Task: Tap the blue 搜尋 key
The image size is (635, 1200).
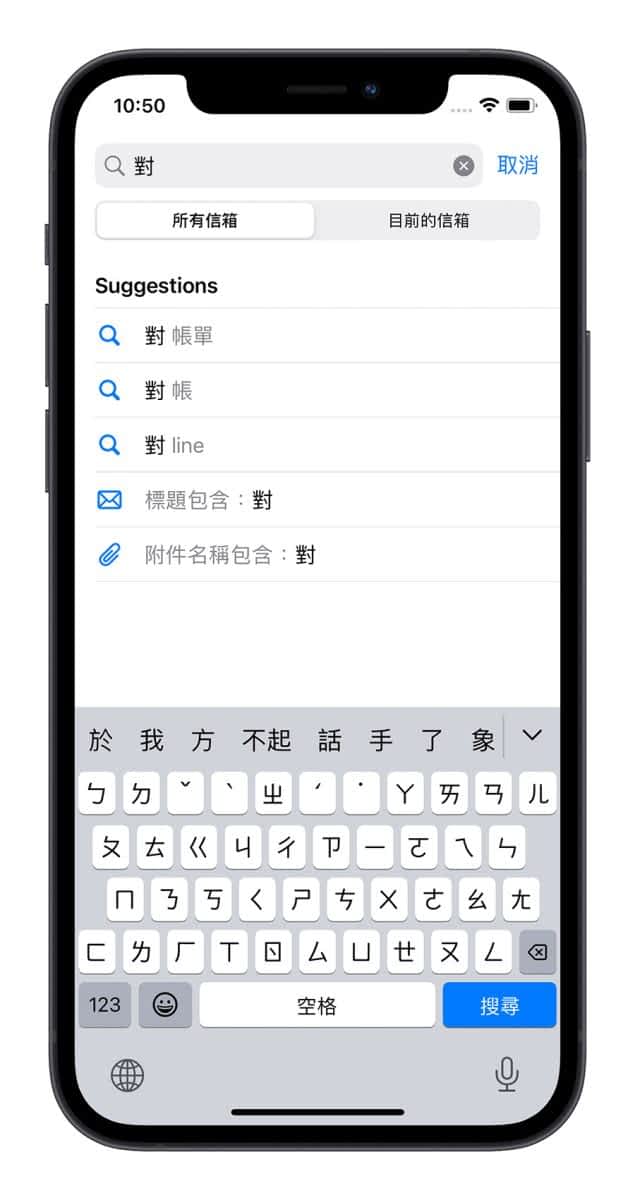Action: (499, 1005)
